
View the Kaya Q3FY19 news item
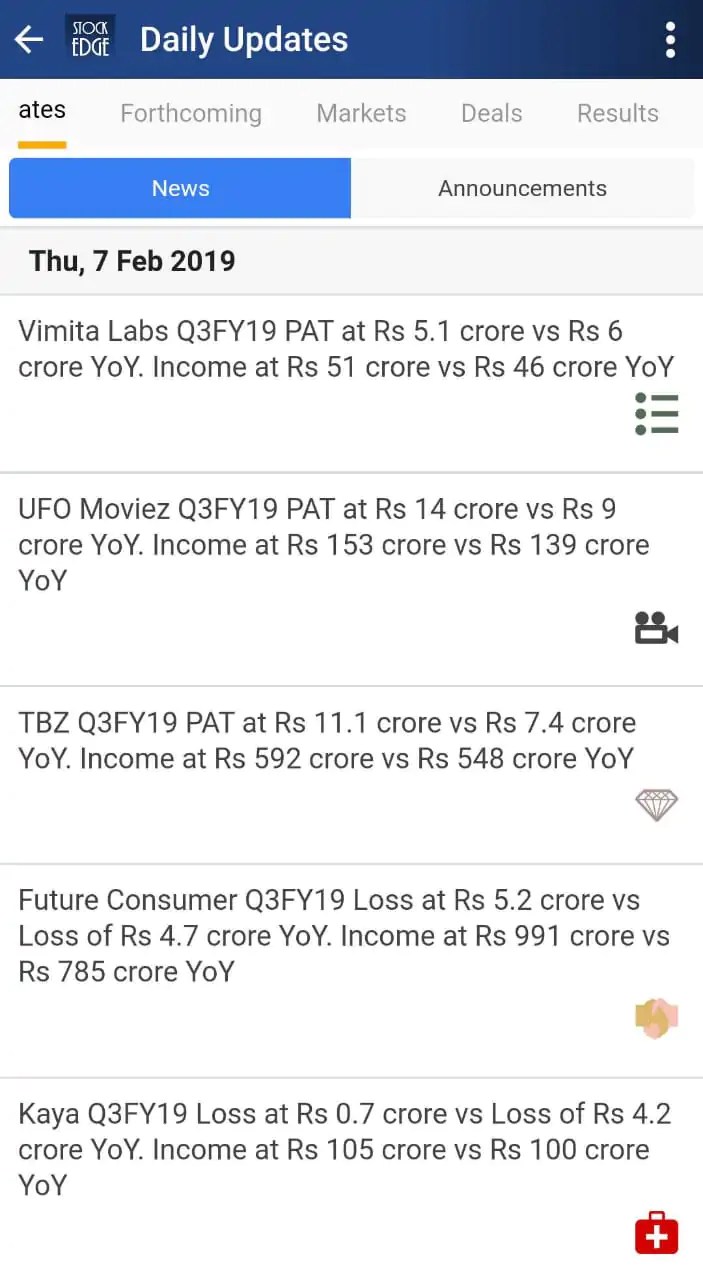(x=344, y=1150)
